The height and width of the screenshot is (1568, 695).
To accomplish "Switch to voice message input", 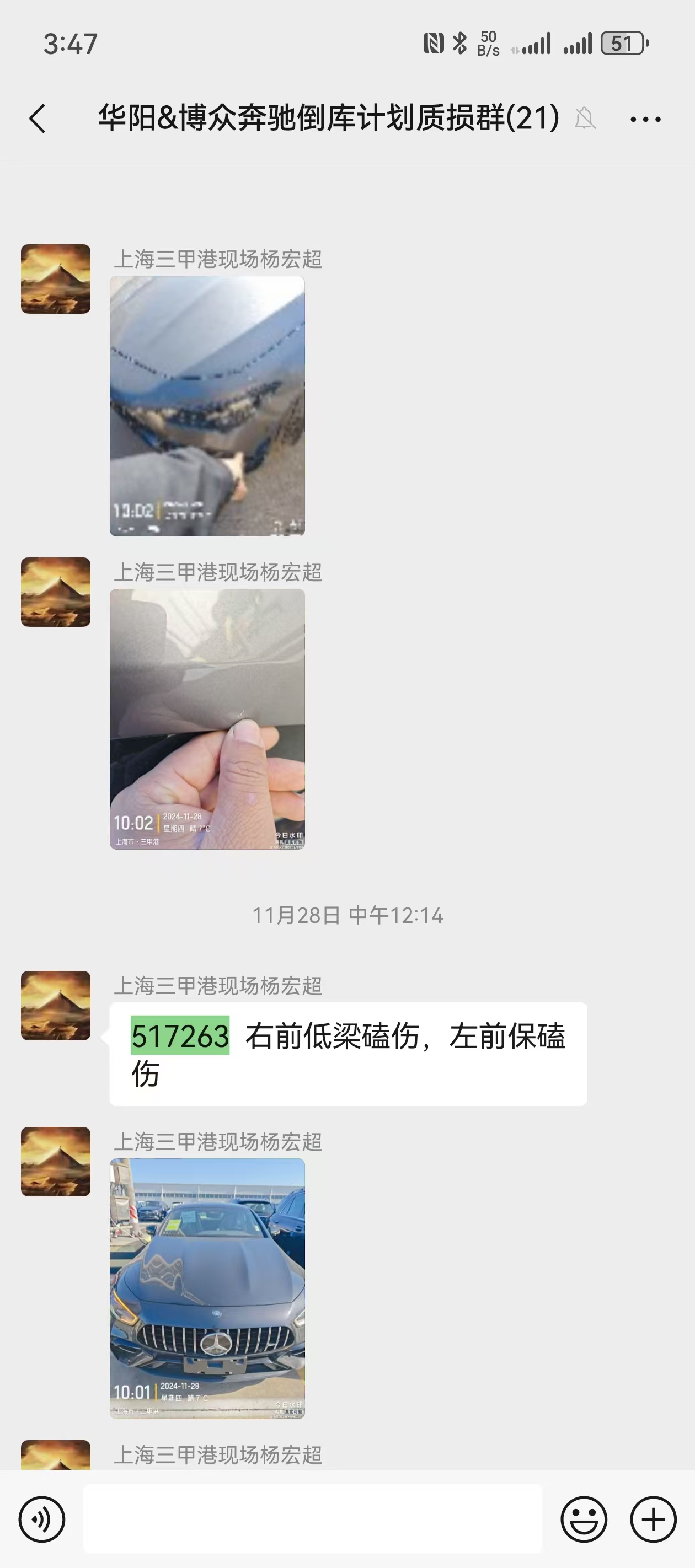I will pos(41,1519).
